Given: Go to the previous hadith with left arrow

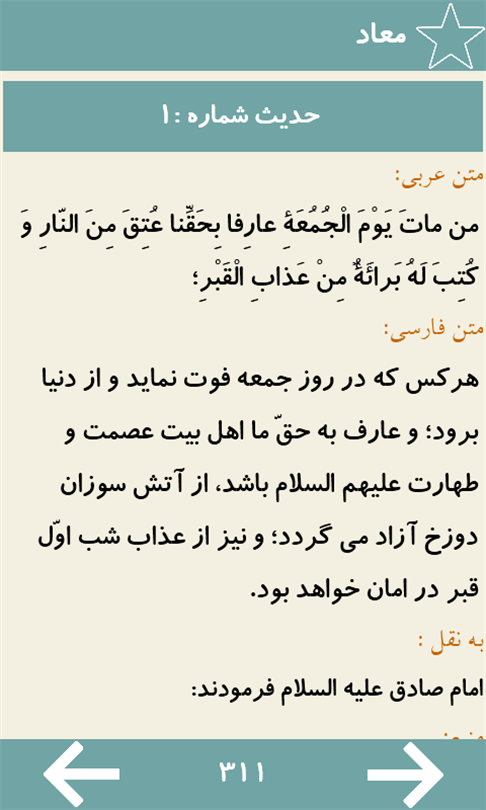Looking at the screenshot, I should 82,773.
